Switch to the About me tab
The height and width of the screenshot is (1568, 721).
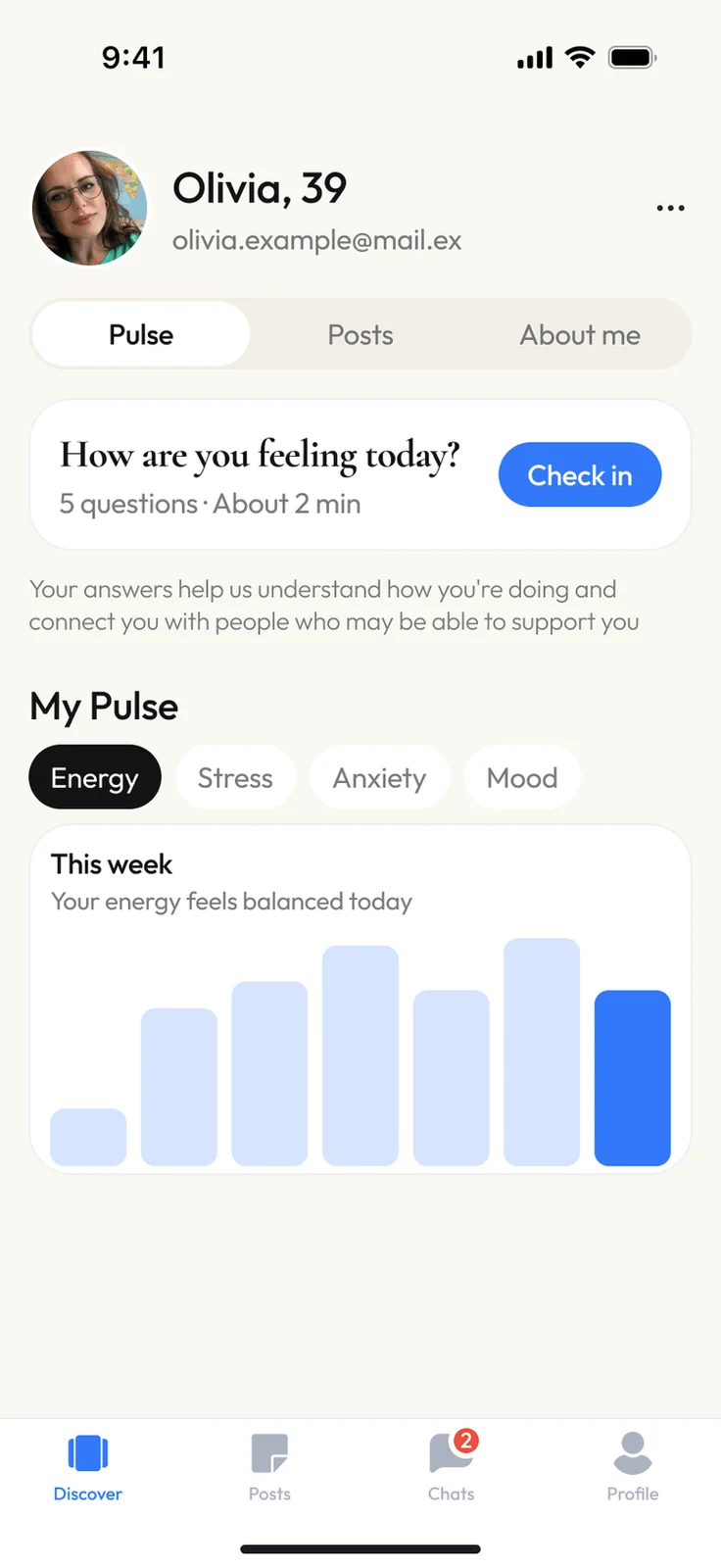coord(580,334)
